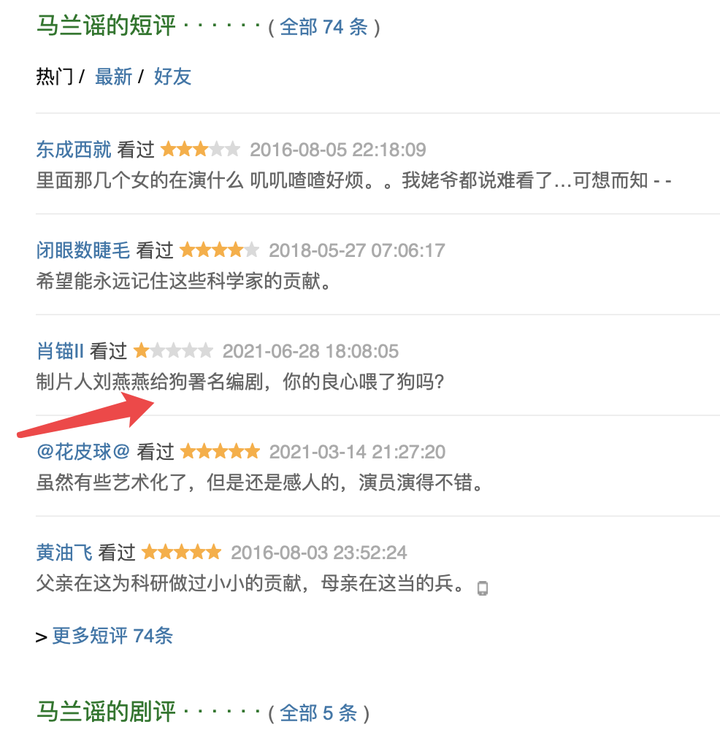The width and height of the screenshot is (720, 746).
Task: Open 黄油飞's user profile
Action: coord(64,552)
